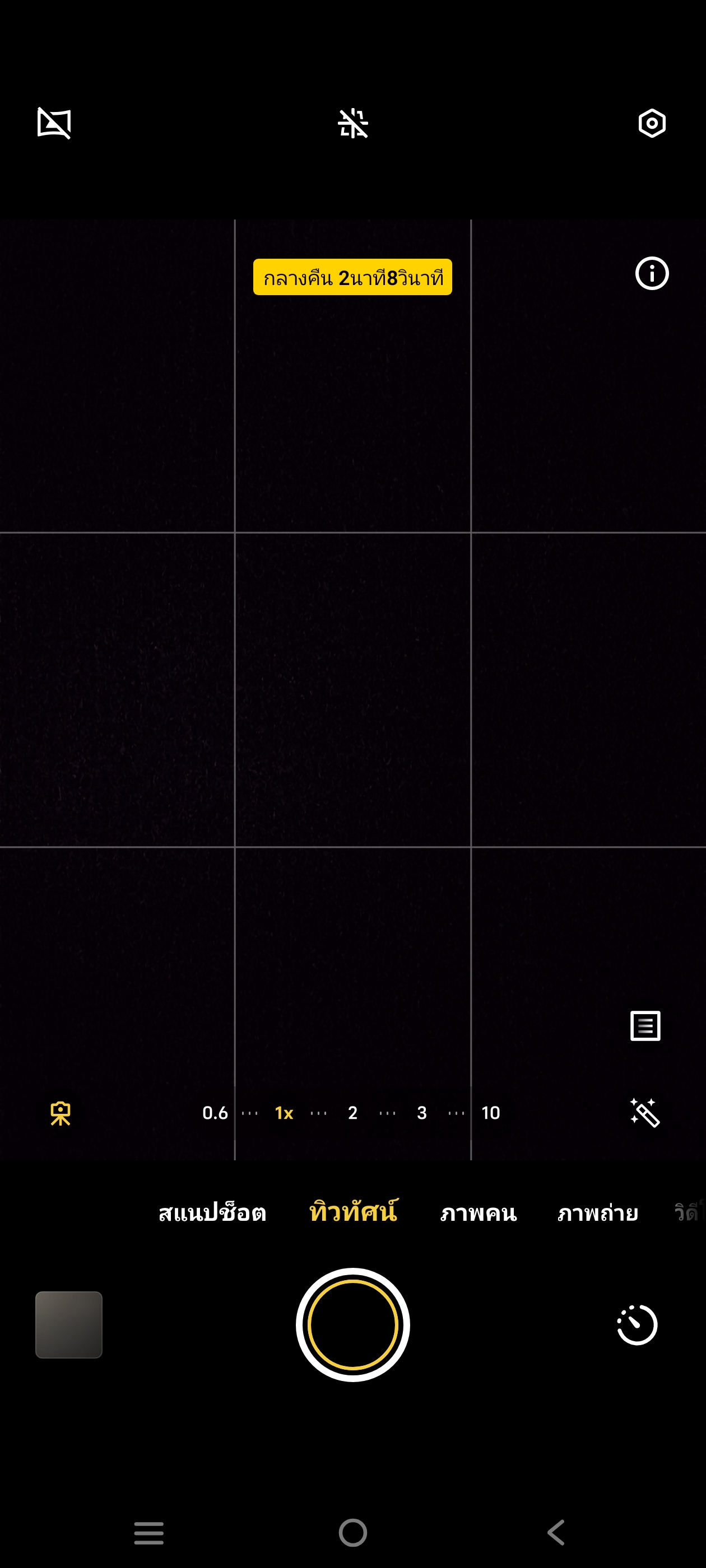
Task: Toggle the yellow tripod mode icon
Action: 61,1113
